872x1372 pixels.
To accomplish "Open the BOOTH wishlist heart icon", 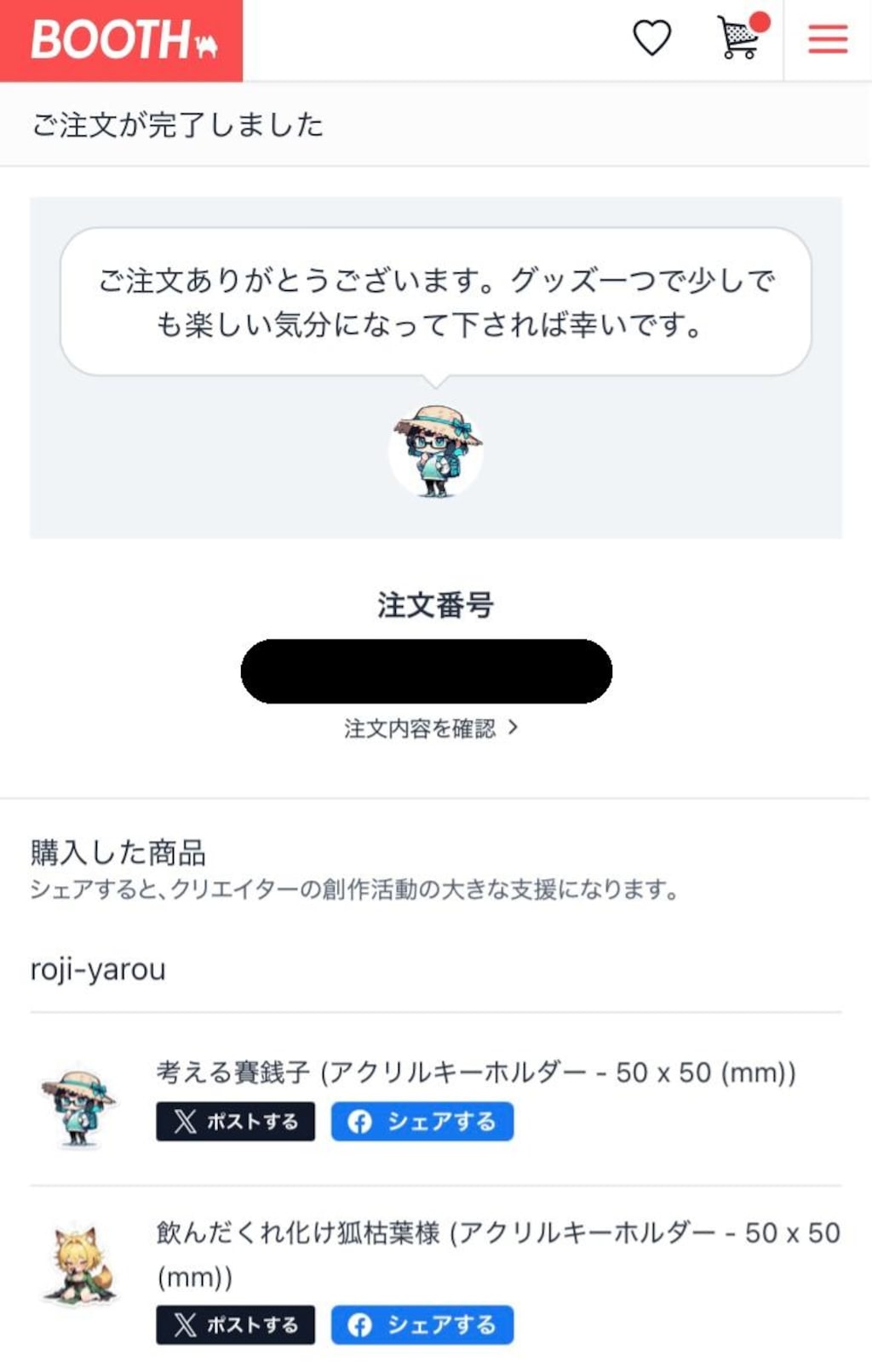I will [x=652, y=38].
